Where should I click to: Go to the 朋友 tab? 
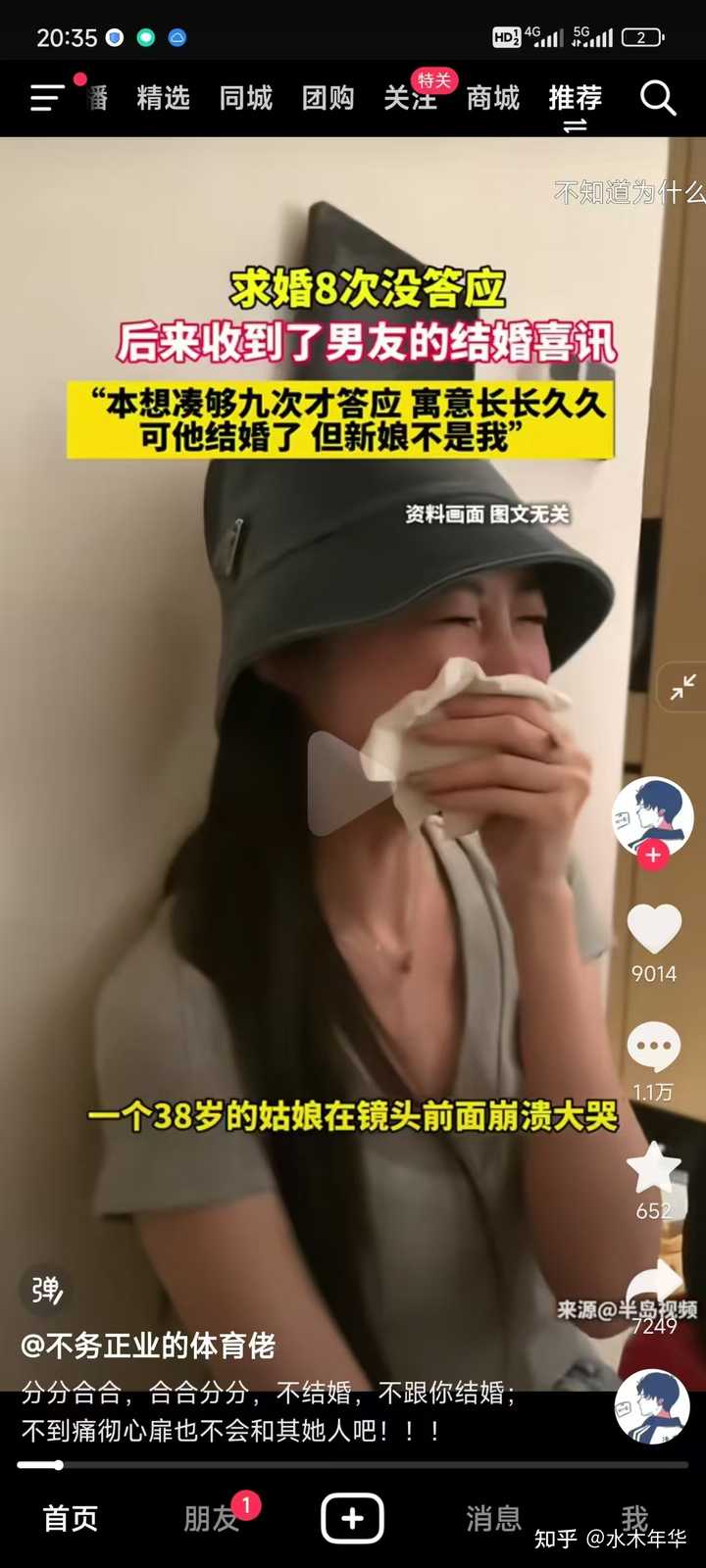[212, 1518]
